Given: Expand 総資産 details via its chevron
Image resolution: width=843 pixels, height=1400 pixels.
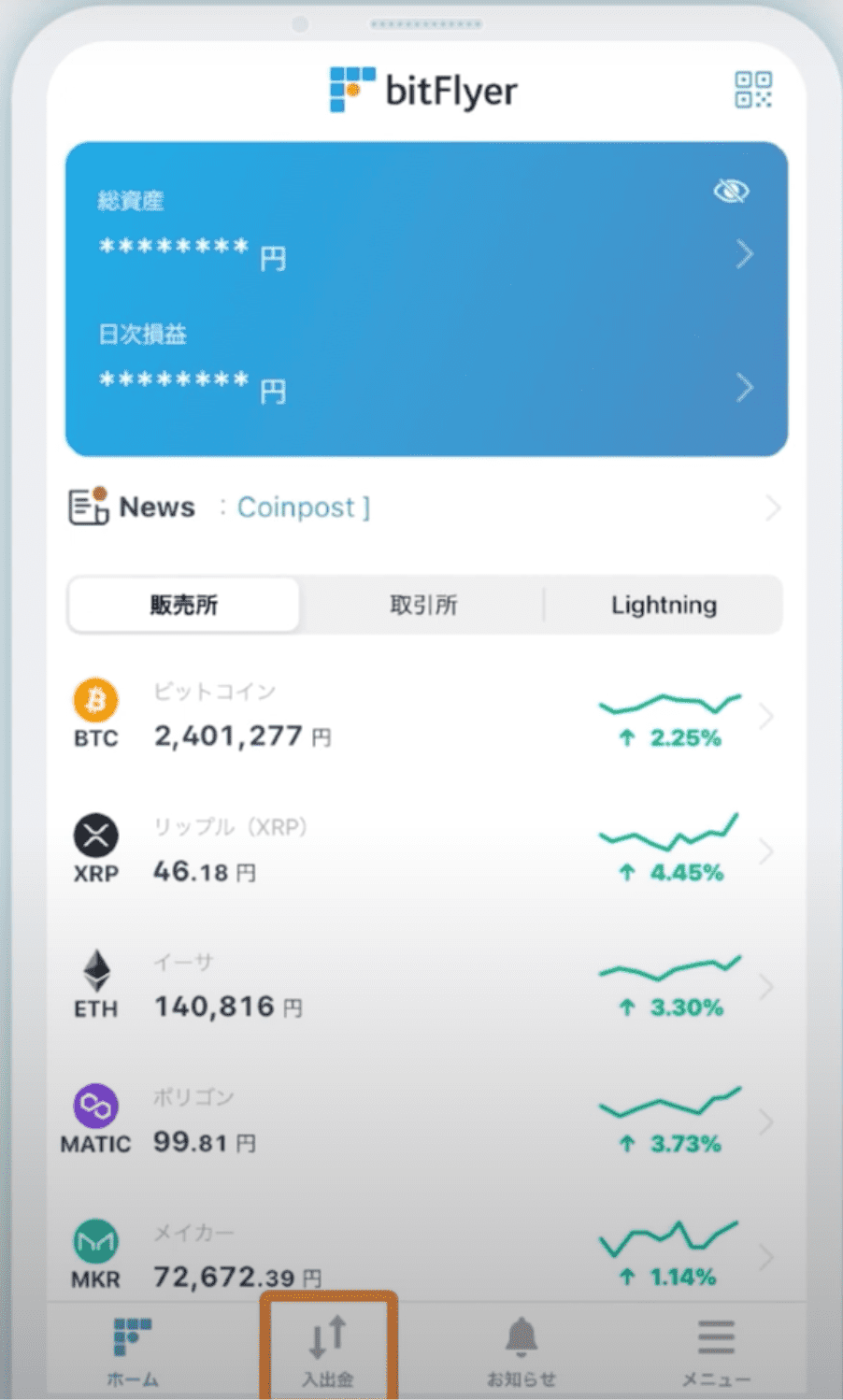Looking at the screenshot, I should 745,253.
